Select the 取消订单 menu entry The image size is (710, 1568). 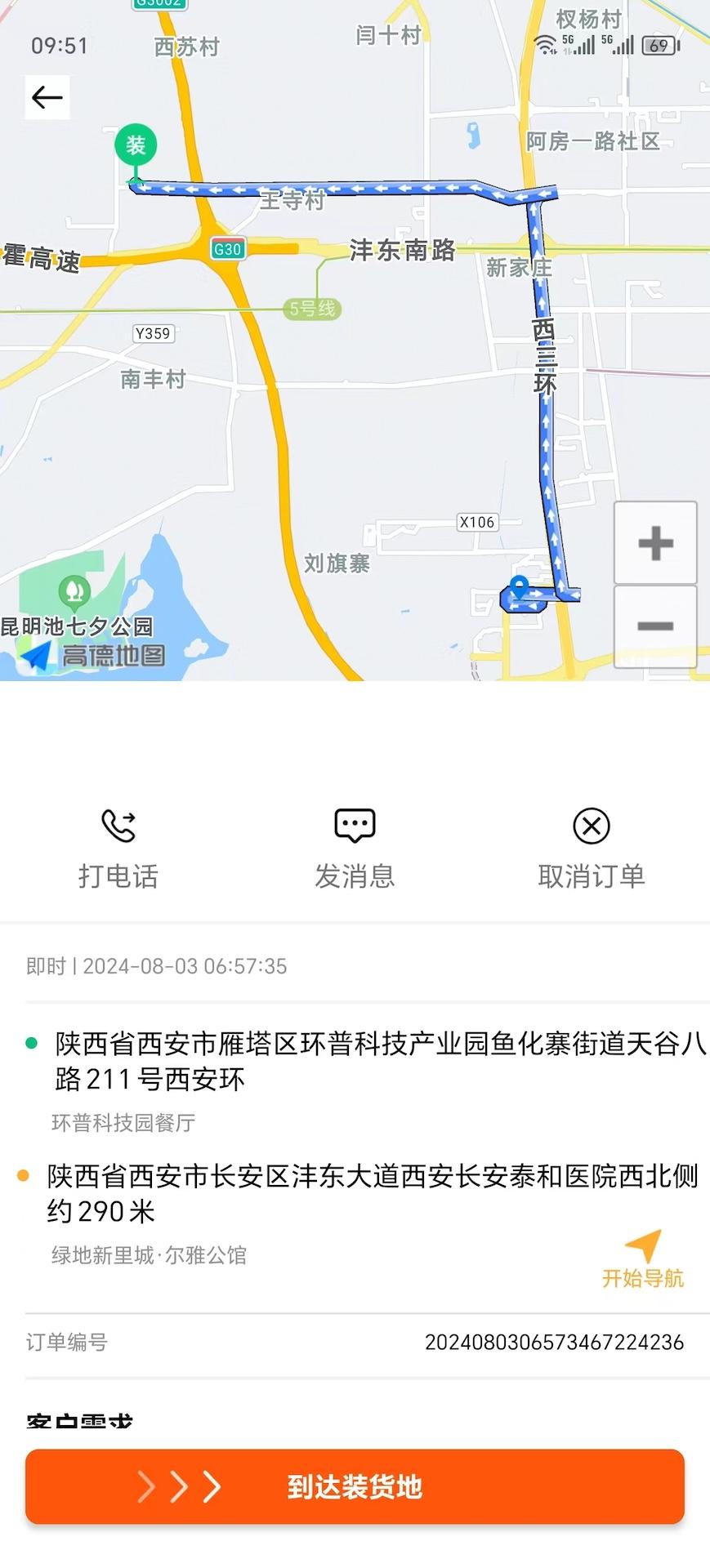tap(590, 876)
